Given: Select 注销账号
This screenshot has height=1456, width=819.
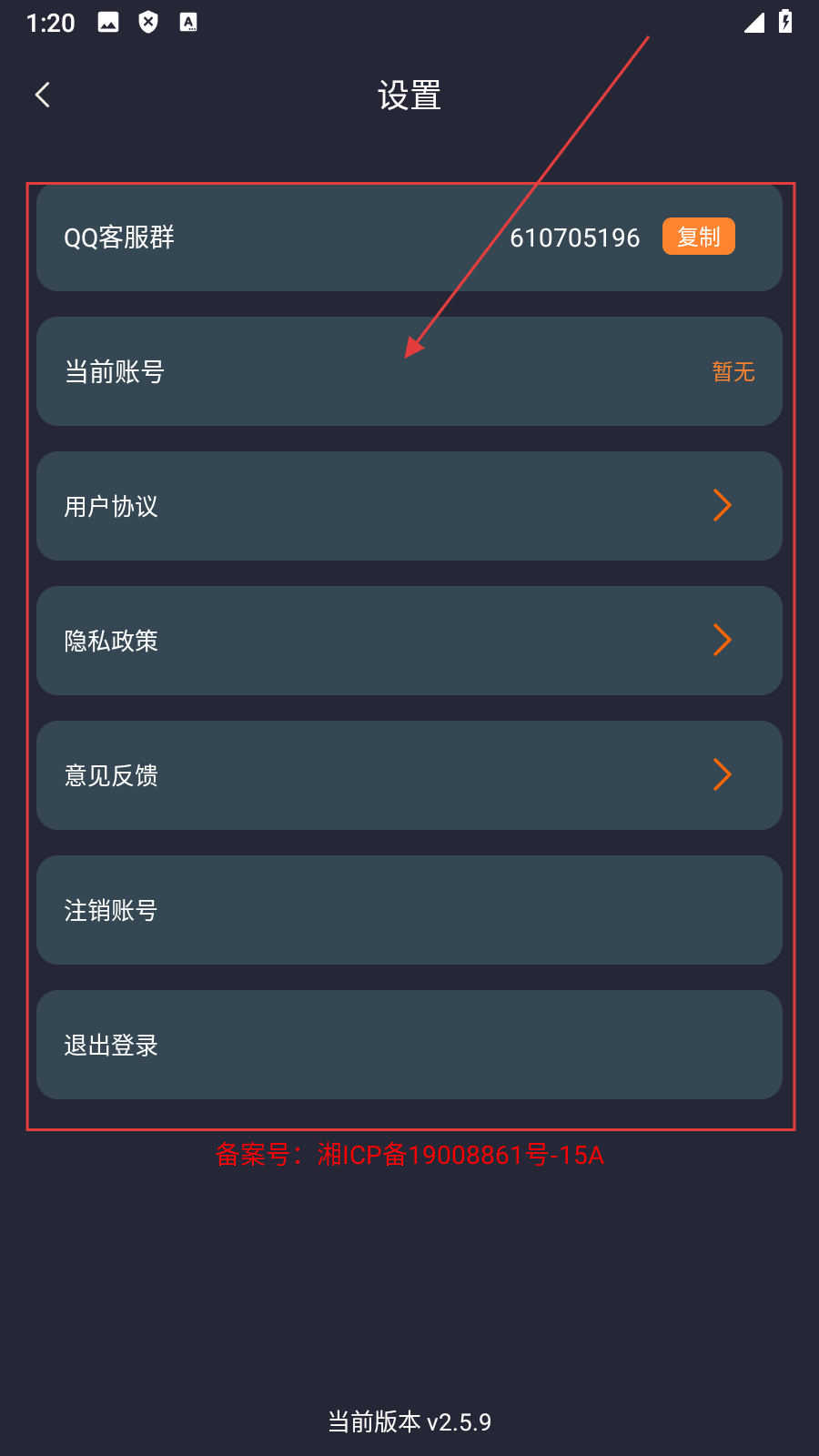Looking at the screenshot, I should (409, 910).
